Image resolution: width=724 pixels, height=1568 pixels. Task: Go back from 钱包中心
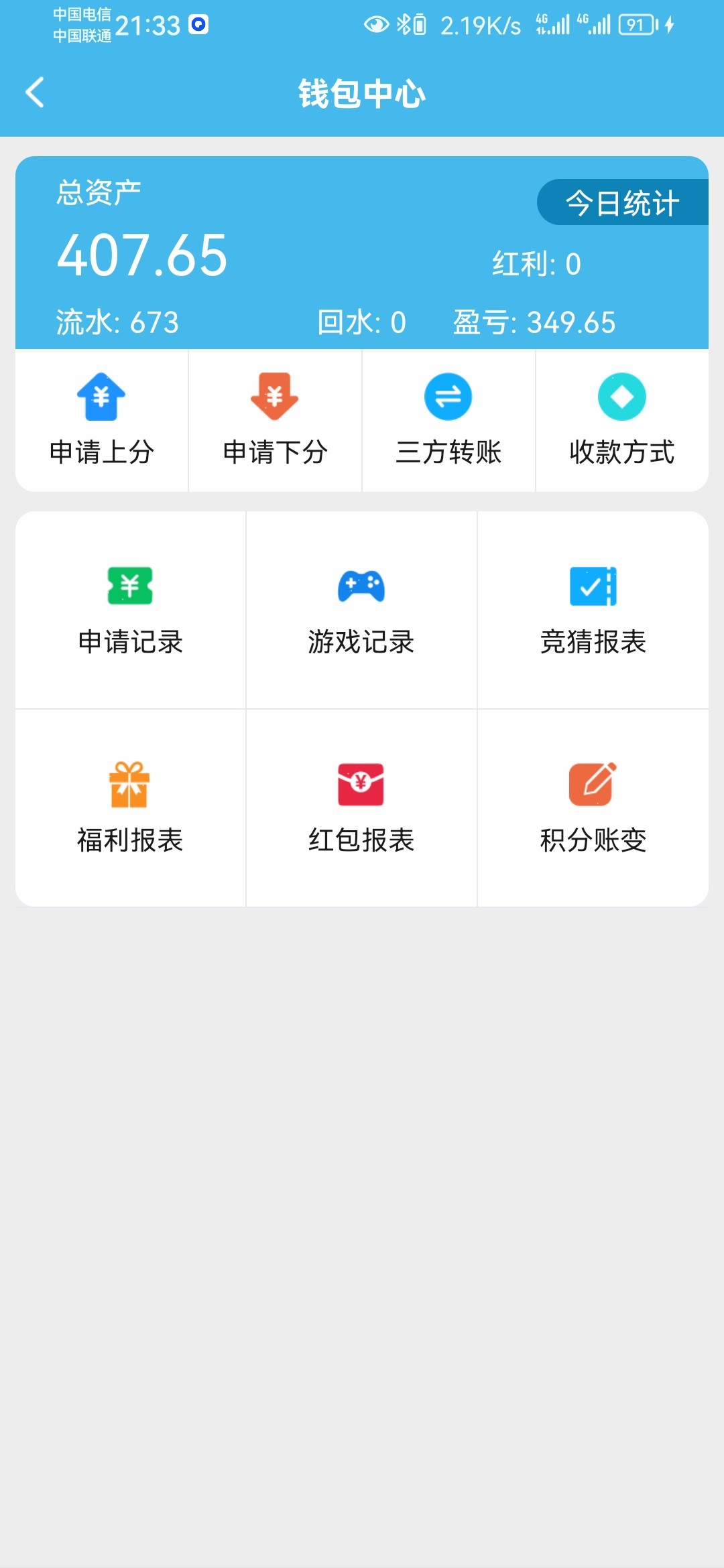35,92
